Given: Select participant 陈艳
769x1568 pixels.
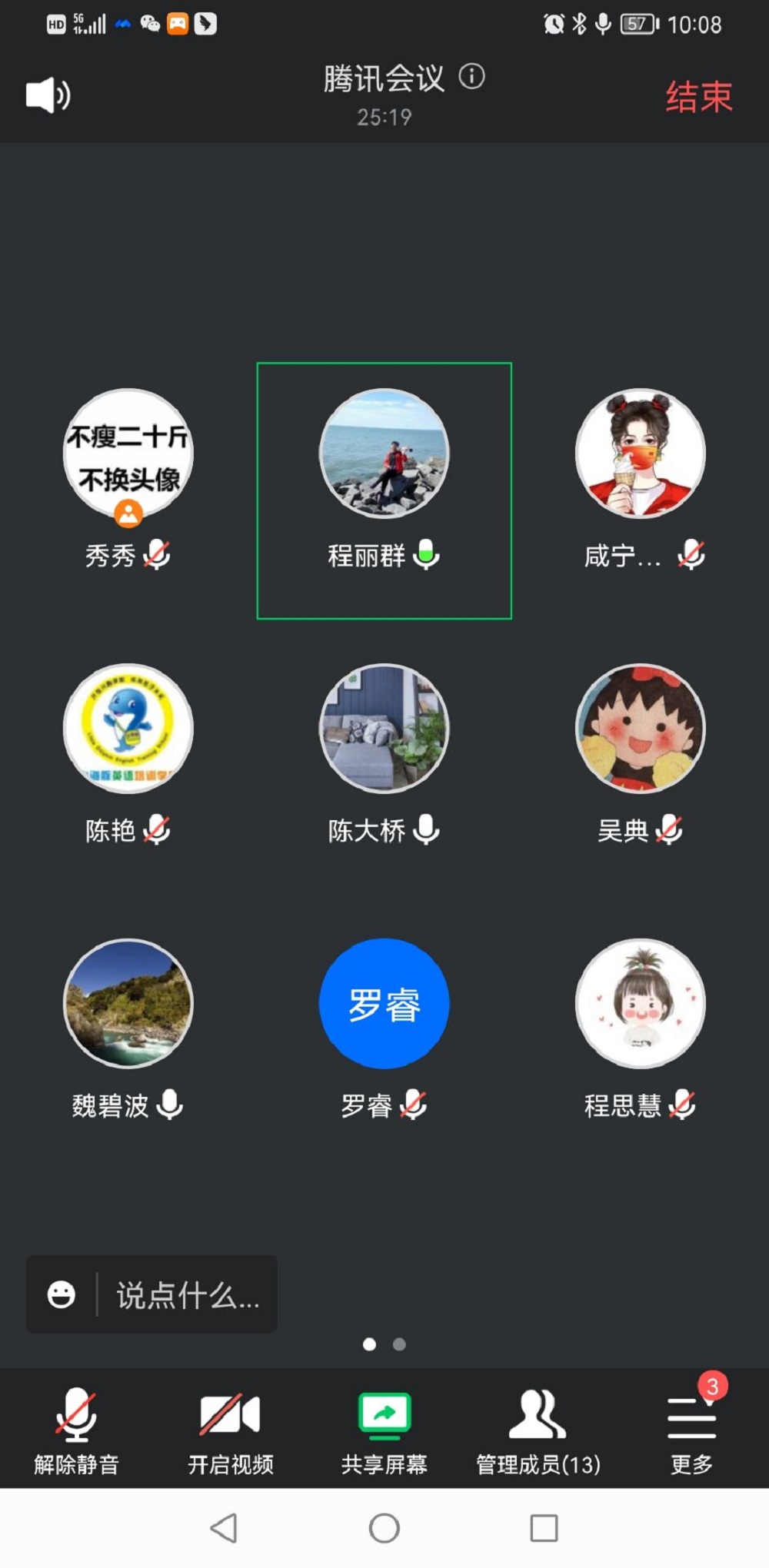Looking at the screenshot, I should tap(128, 729).
